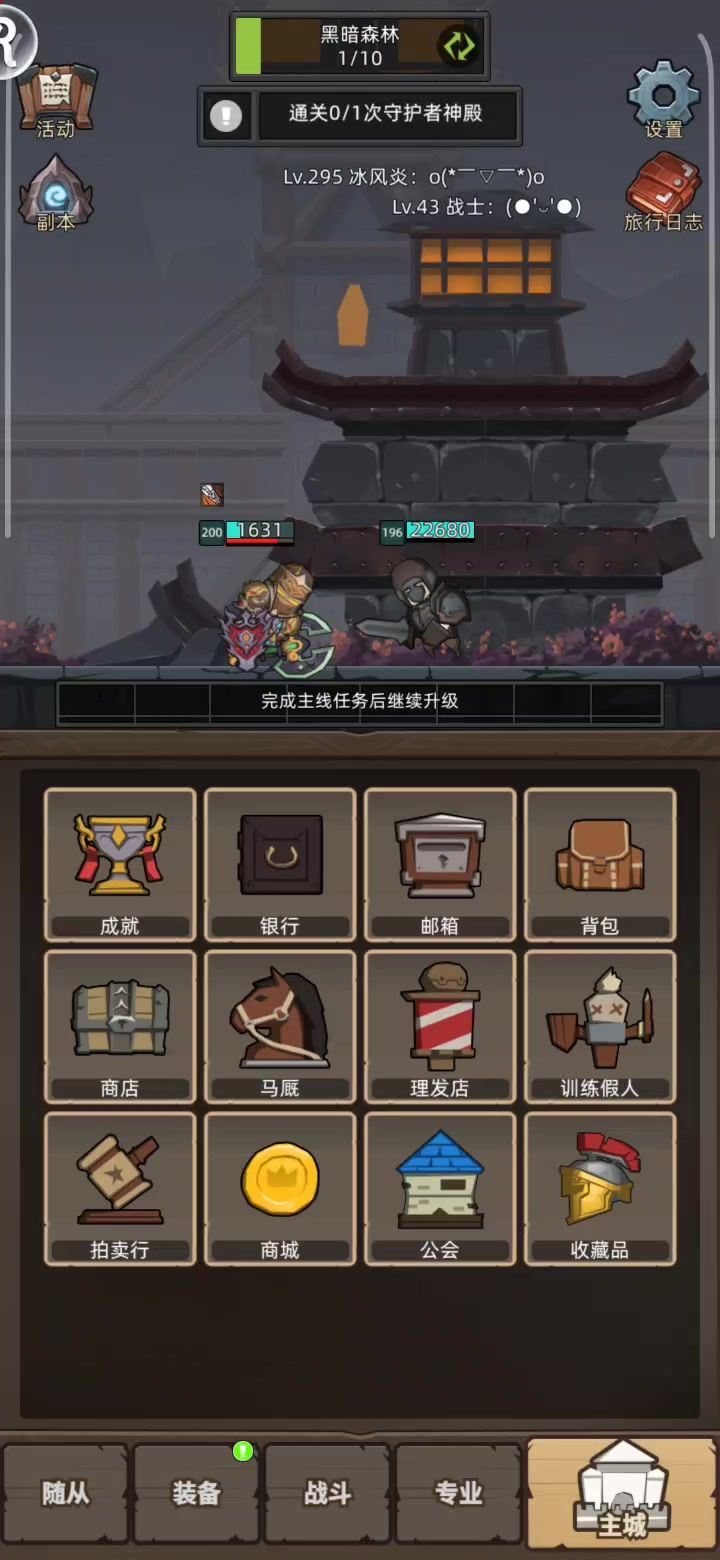Check the 邮箱 mailbox
720x1560 pixels.
[440, 865]
